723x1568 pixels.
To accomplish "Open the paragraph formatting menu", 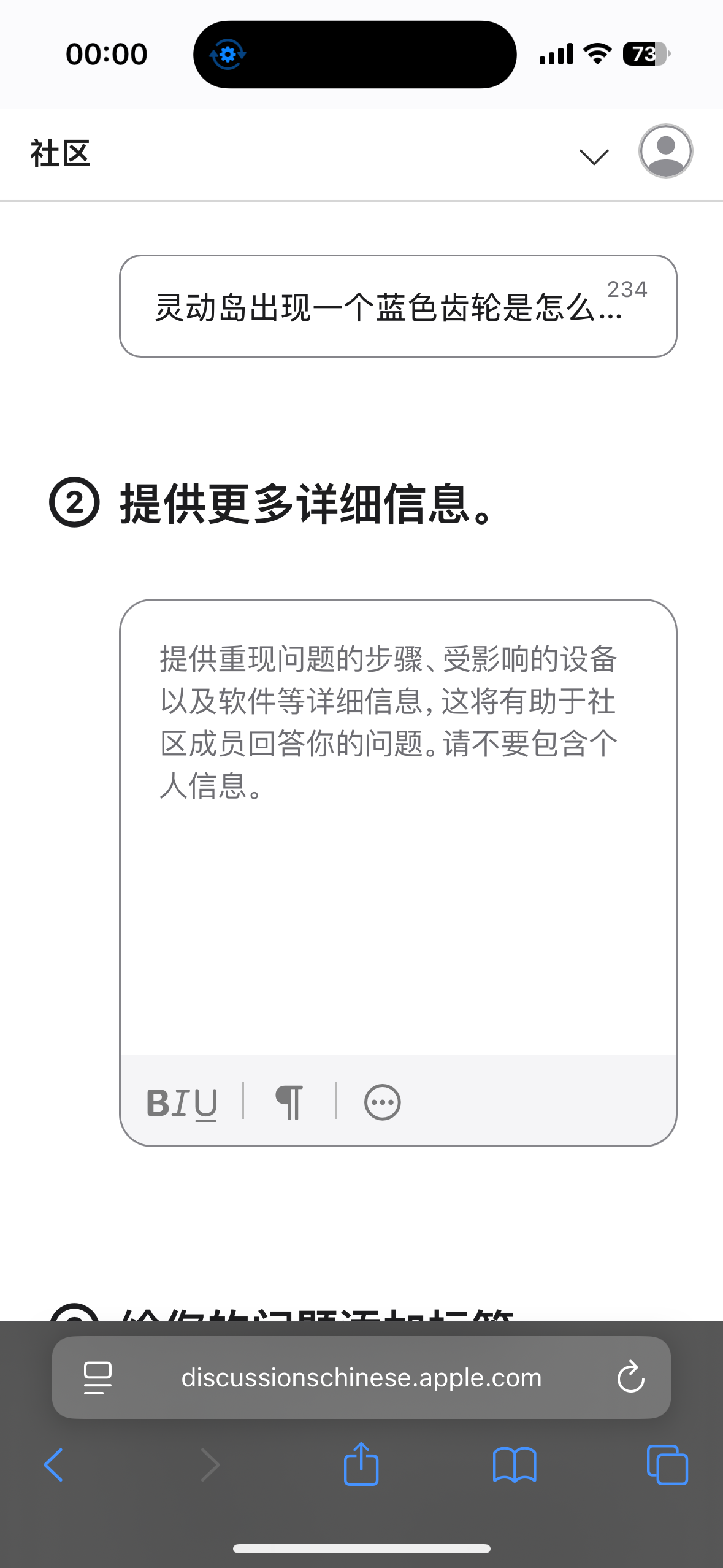I will [x=289, y=1102].
